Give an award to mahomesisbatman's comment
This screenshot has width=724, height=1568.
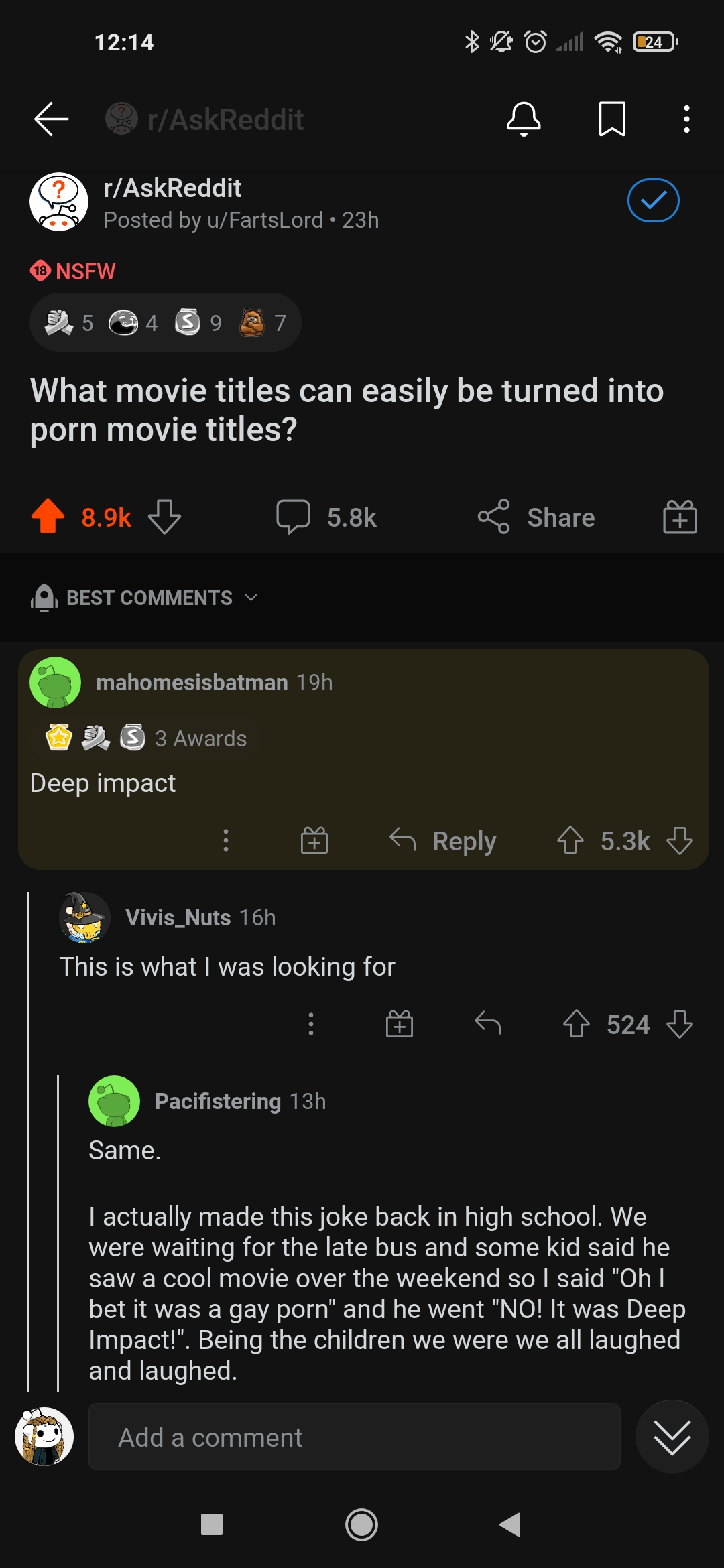[x=314, y=841]
